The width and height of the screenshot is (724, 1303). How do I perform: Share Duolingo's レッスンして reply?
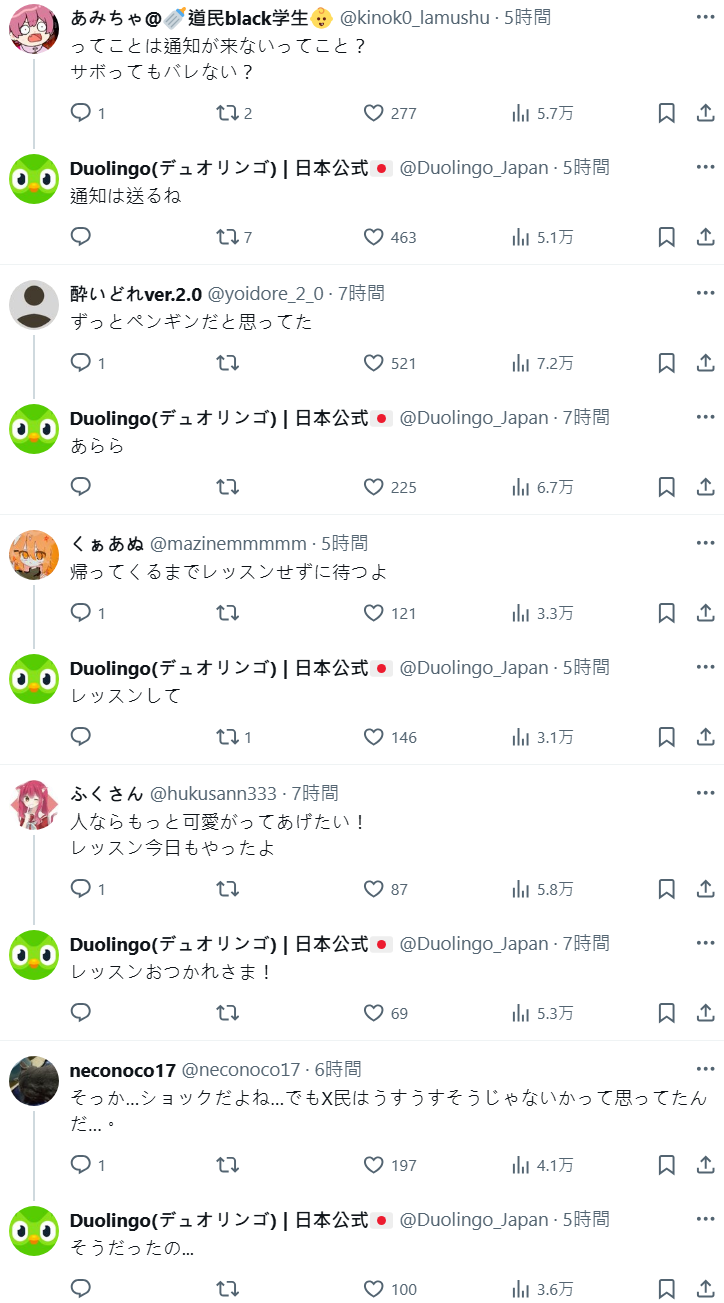[705, 737]
